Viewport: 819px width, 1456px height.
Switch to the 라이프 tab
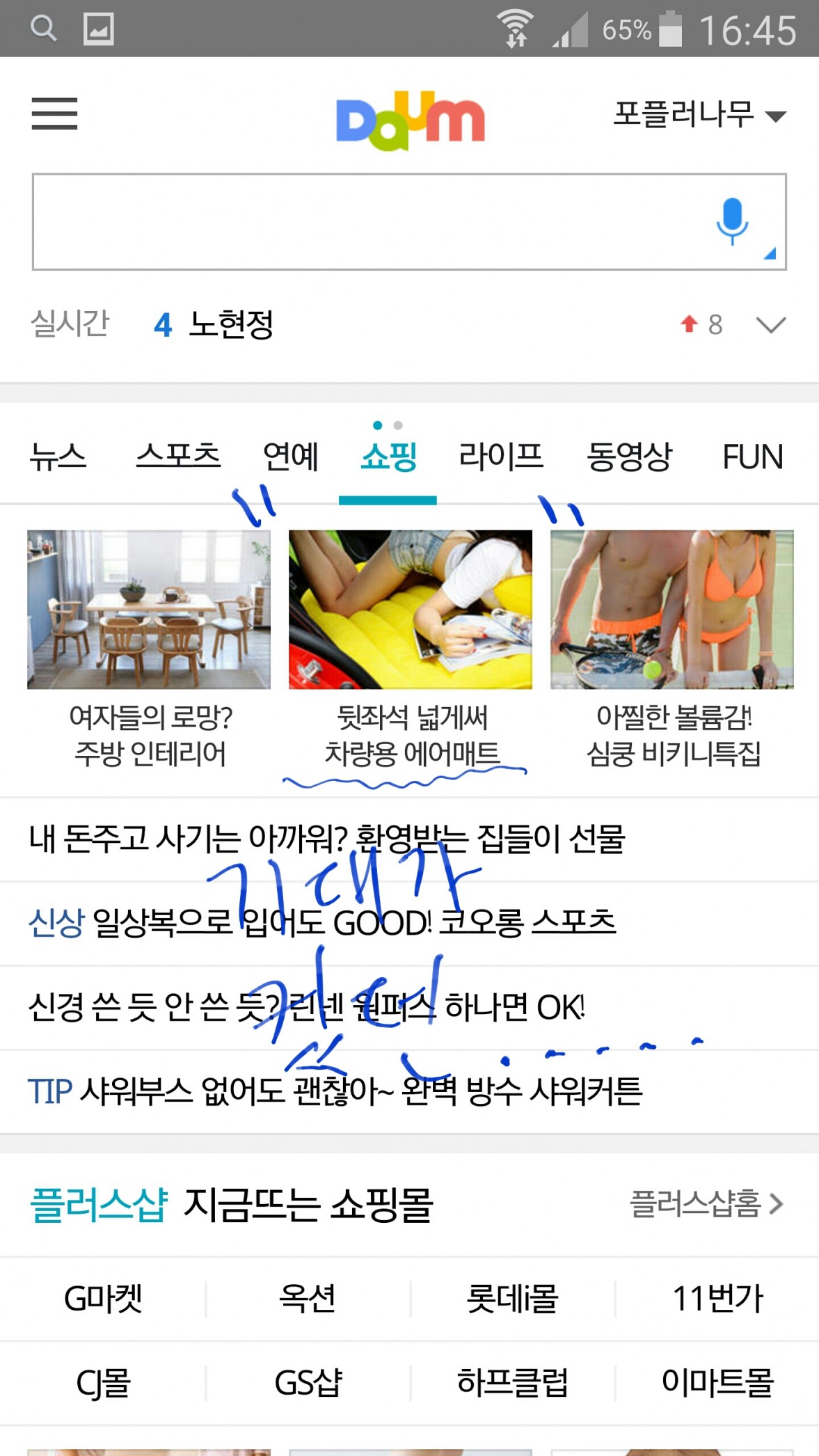point(500,457)
